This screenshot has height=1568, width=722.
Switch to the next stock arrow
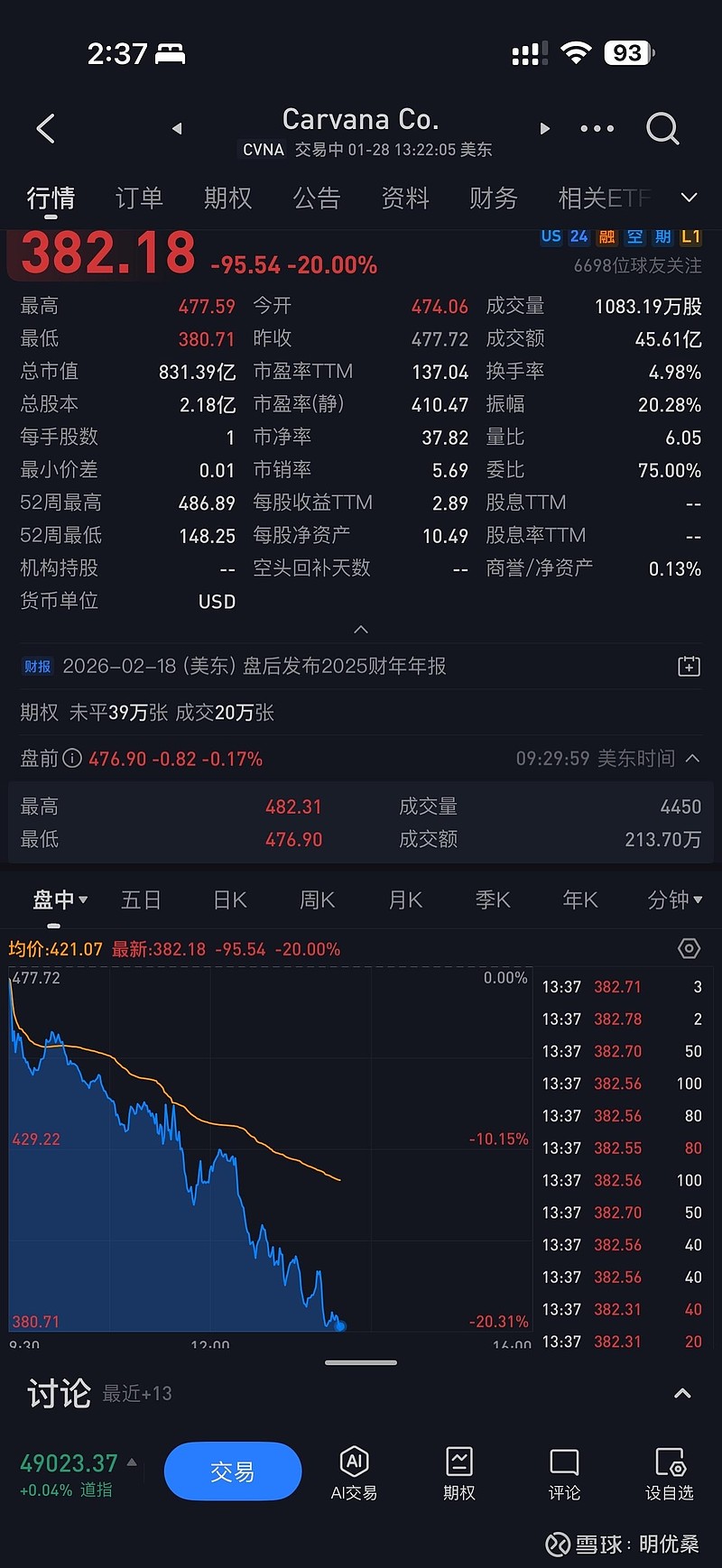click(544, 129)
